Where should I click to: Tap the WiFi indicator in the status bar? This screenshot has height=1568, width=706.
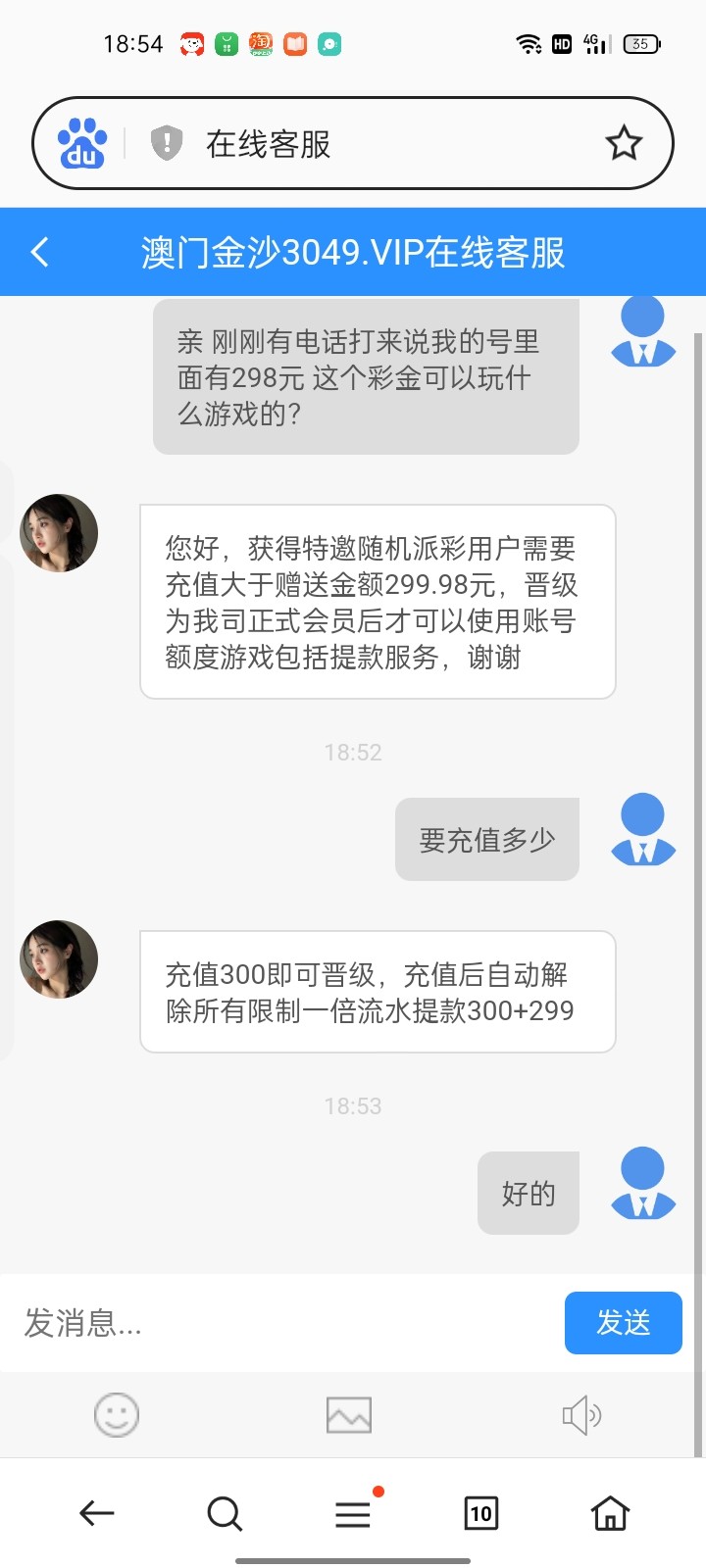pyautogui.click(x=530, y=43)
